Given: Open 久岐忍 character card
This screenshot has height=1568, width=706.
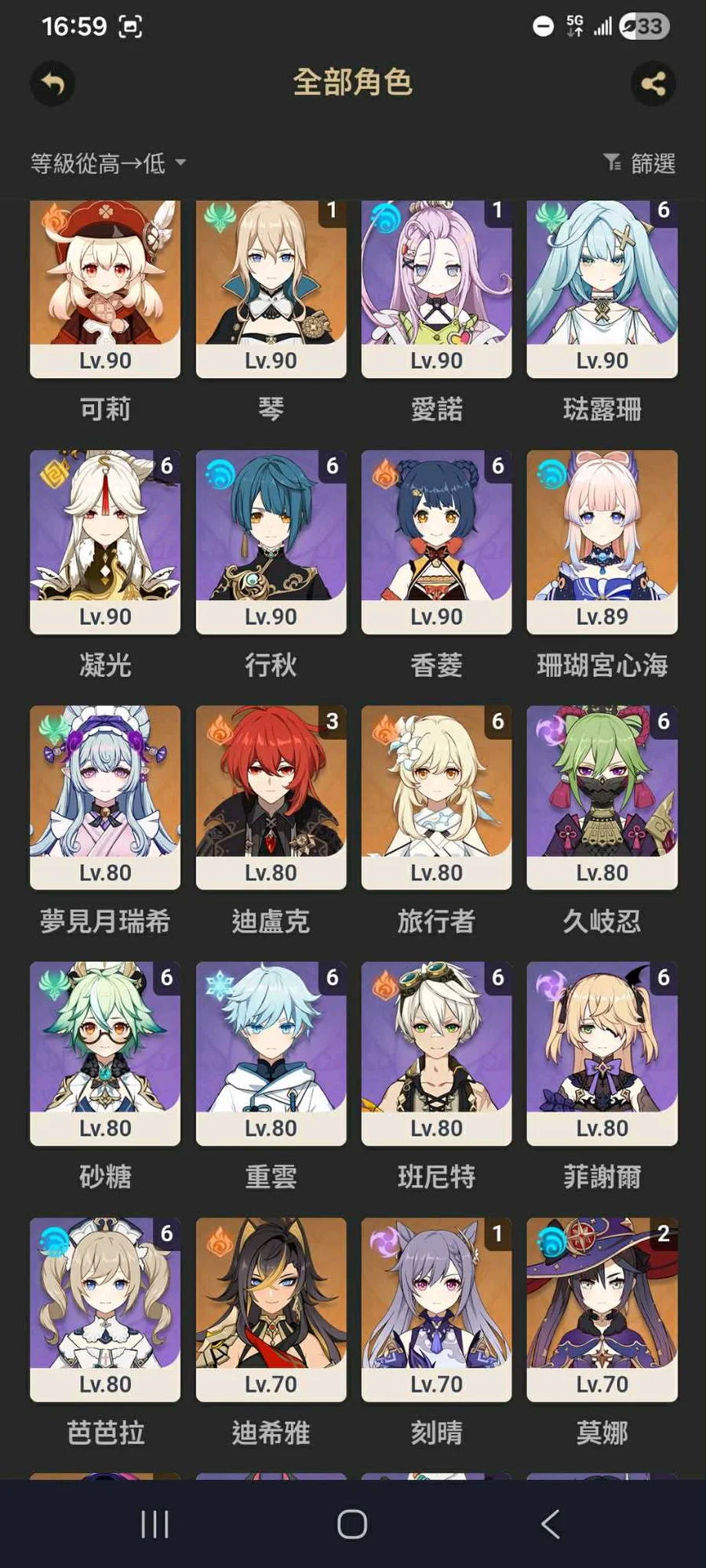Looking at the screenshot, I should point(602,797).
